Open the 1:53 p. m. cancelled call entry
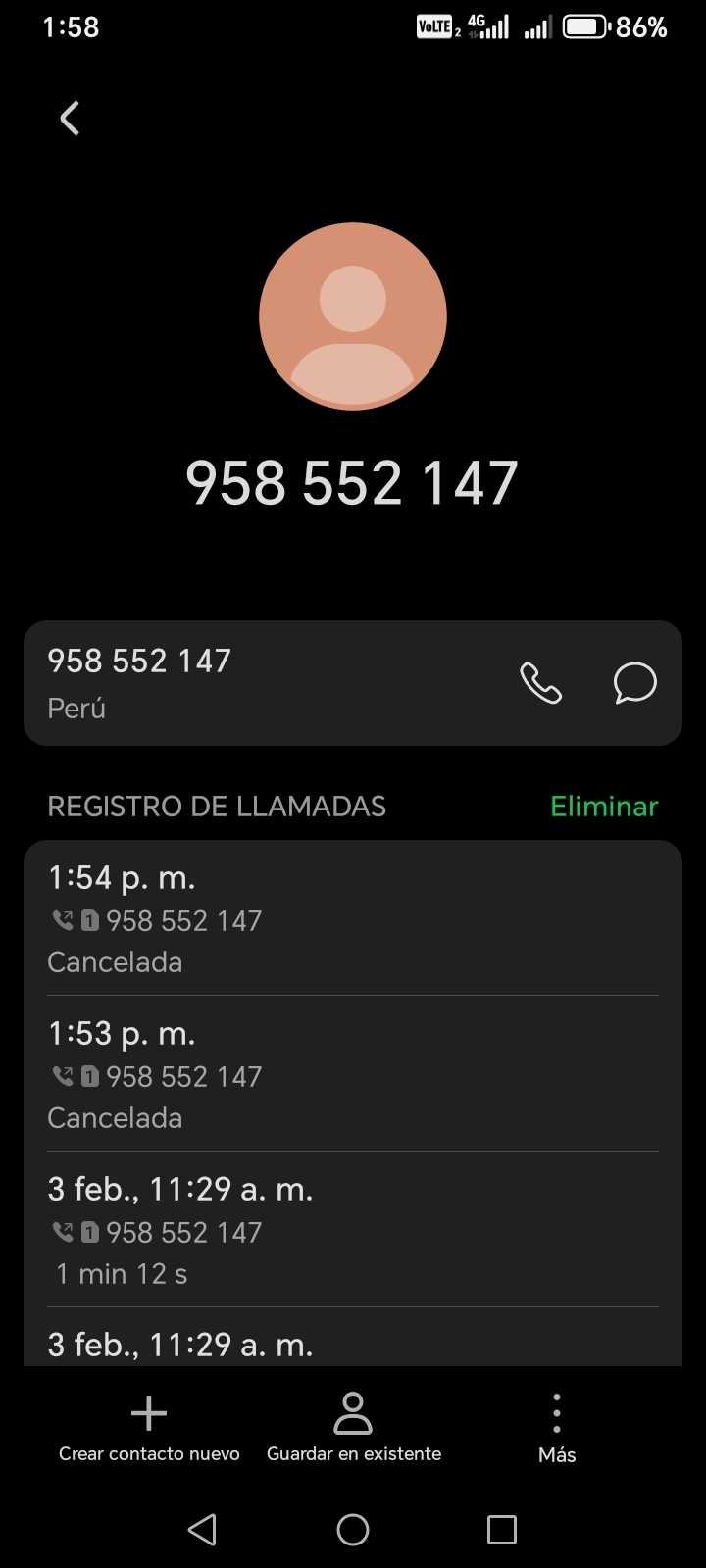706x1568 pixels. (353, 1074)
